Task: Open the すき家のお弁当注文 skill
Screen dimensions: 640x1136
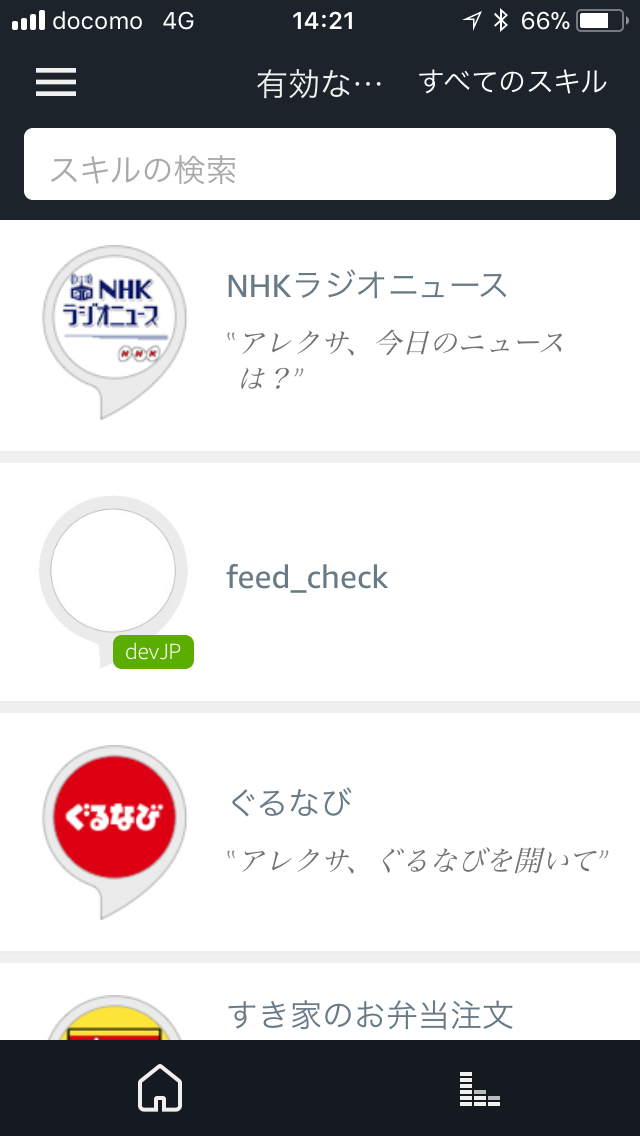Action: tap(320, 1002)
